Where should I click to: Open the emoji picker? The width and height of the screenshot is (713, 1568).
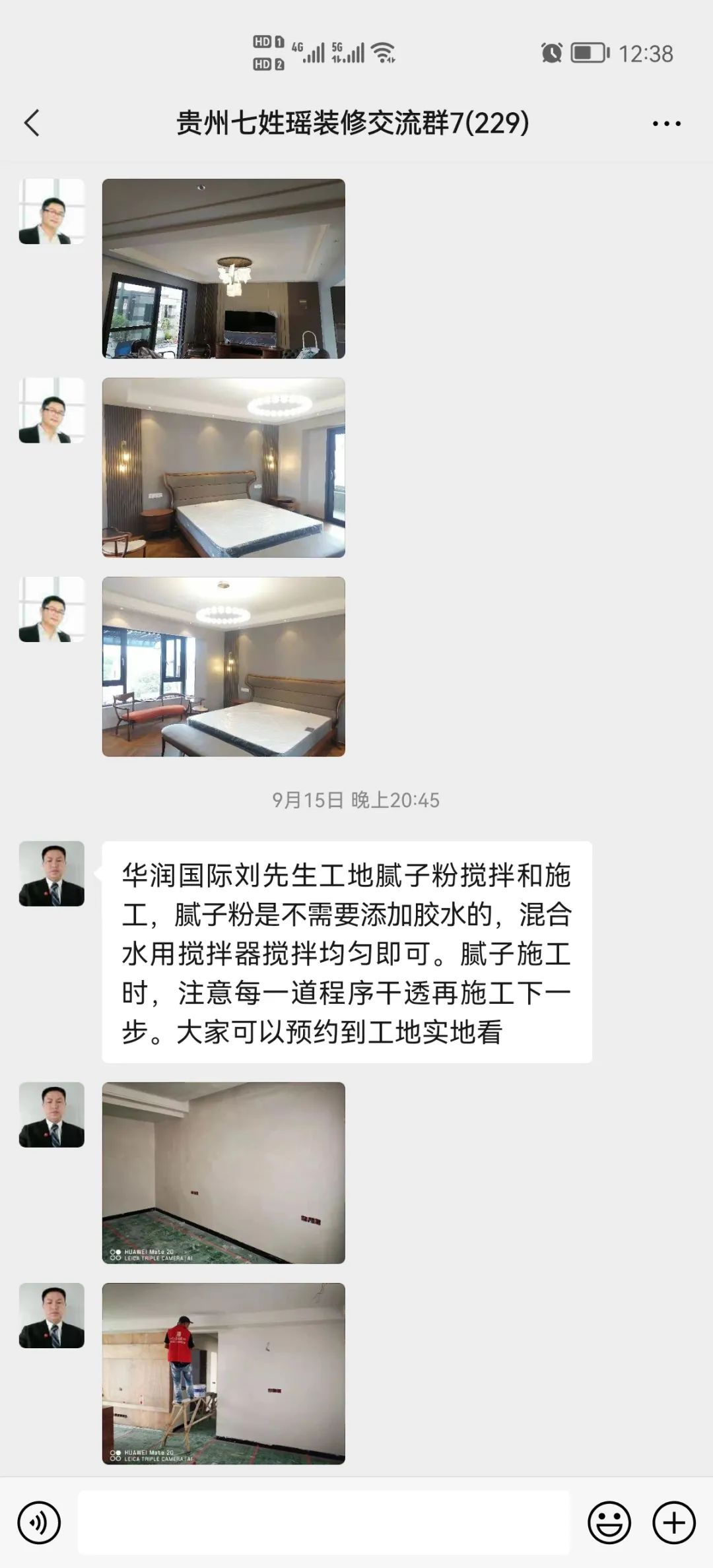pos(609,1522)
